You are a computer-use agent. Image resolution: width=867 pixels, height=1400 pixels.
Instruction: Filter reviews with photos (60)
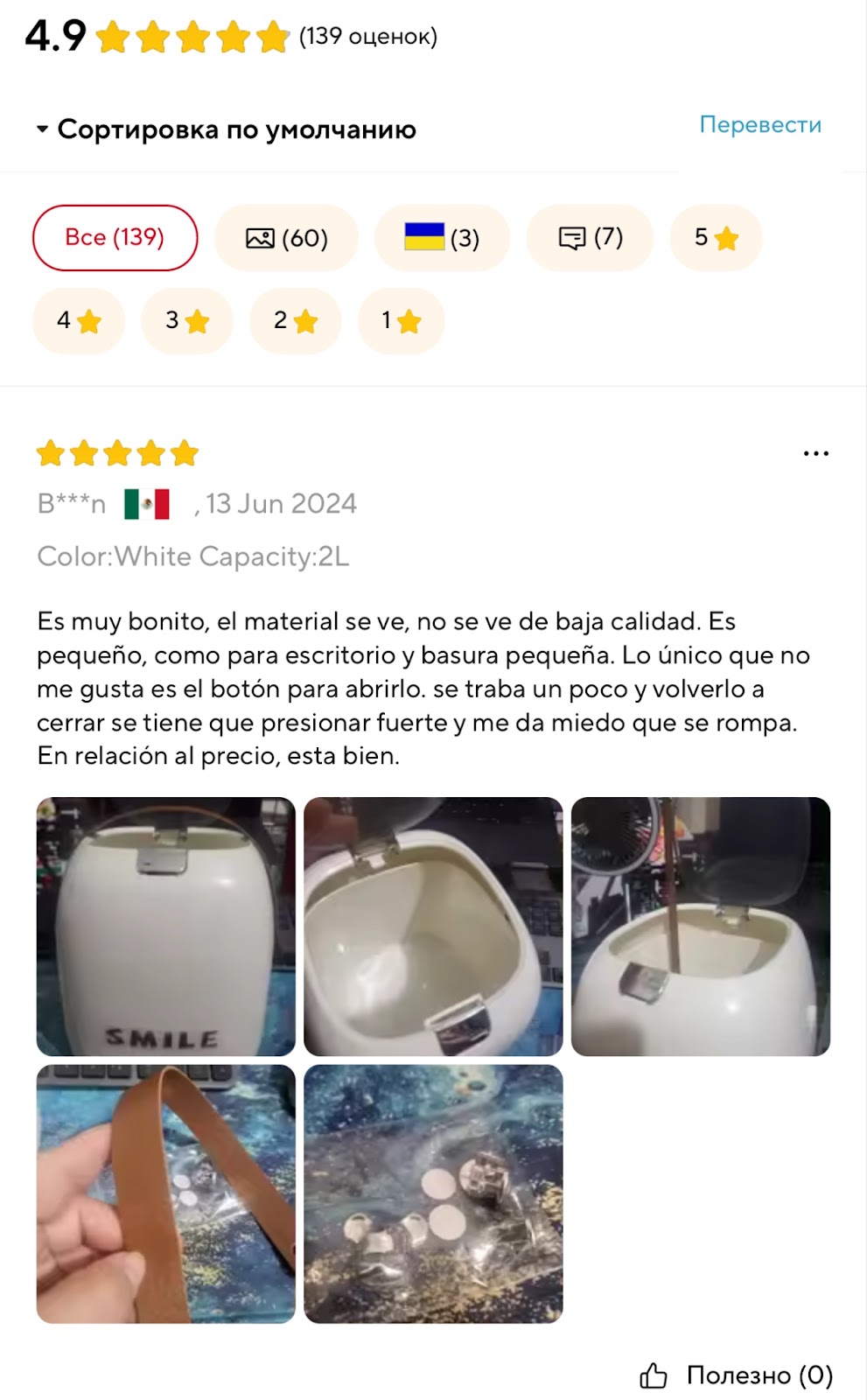click(x=286, y=238)
